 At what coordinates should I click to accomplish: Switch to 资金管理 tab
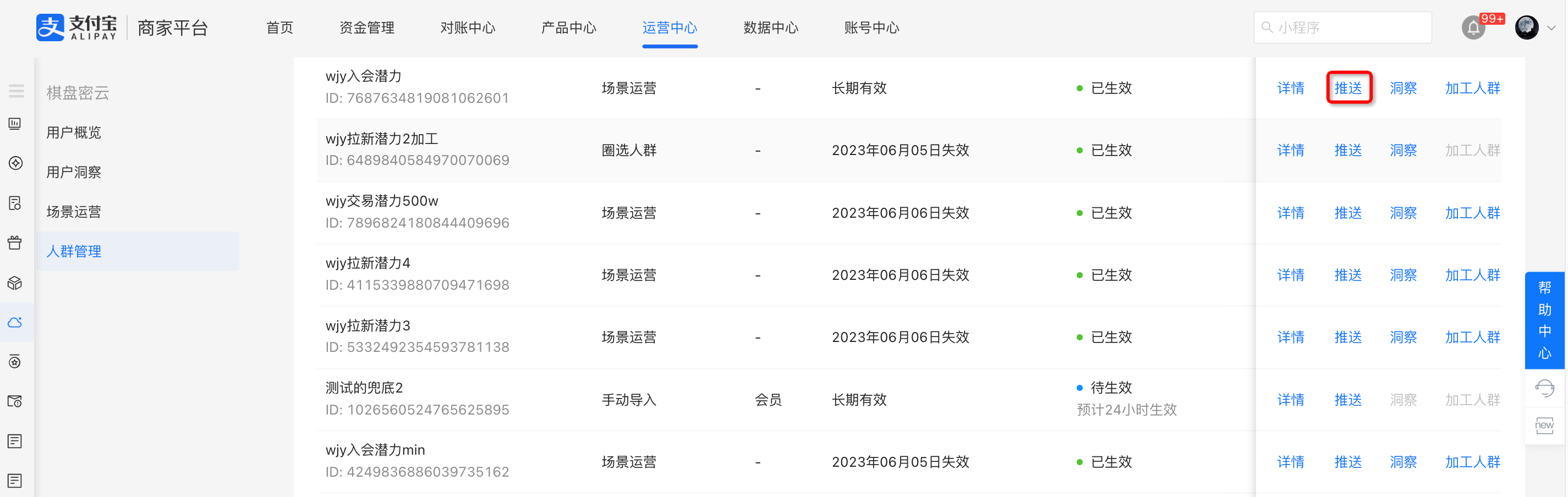(x=366, y=27)
